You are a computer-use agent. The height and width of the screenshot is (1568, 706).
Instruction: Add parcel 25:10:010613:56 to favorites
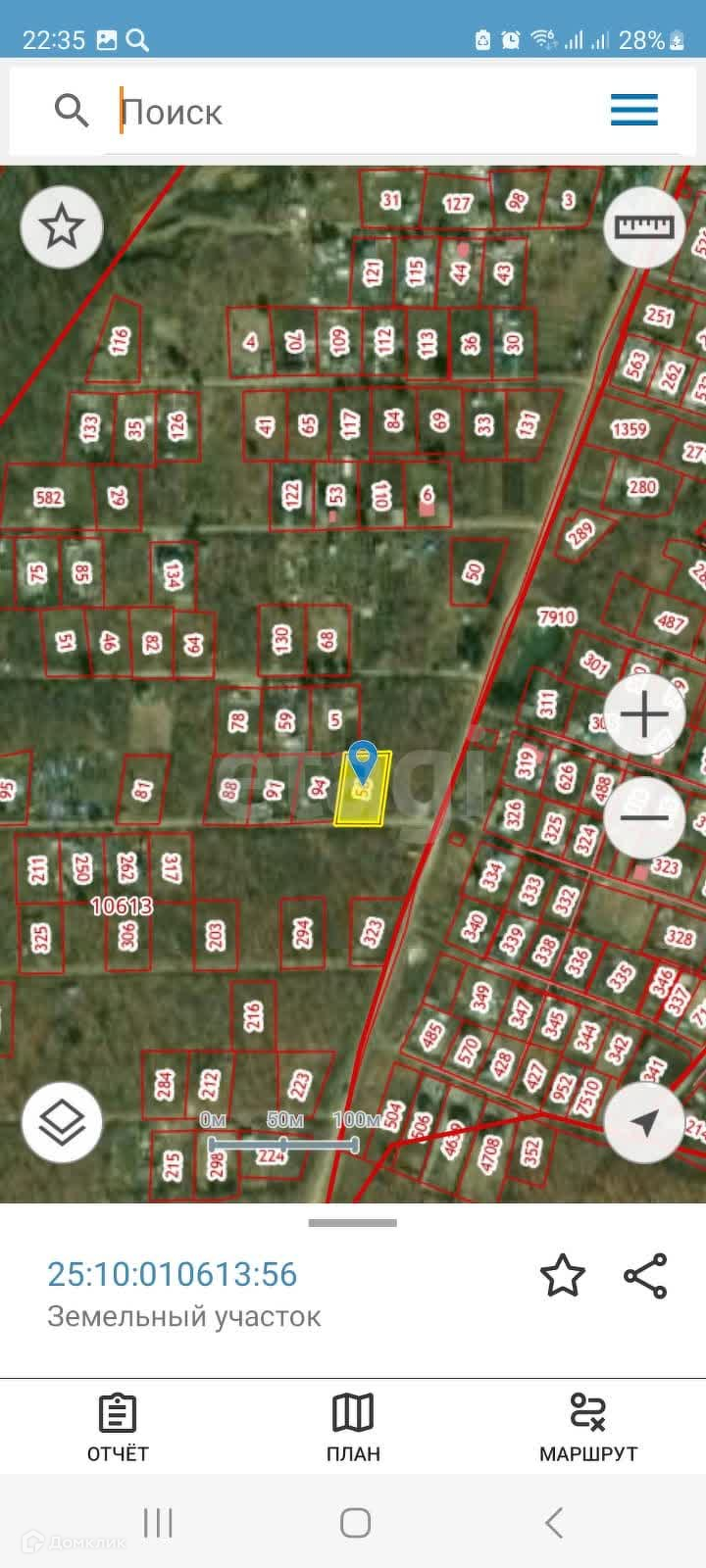563,1276
